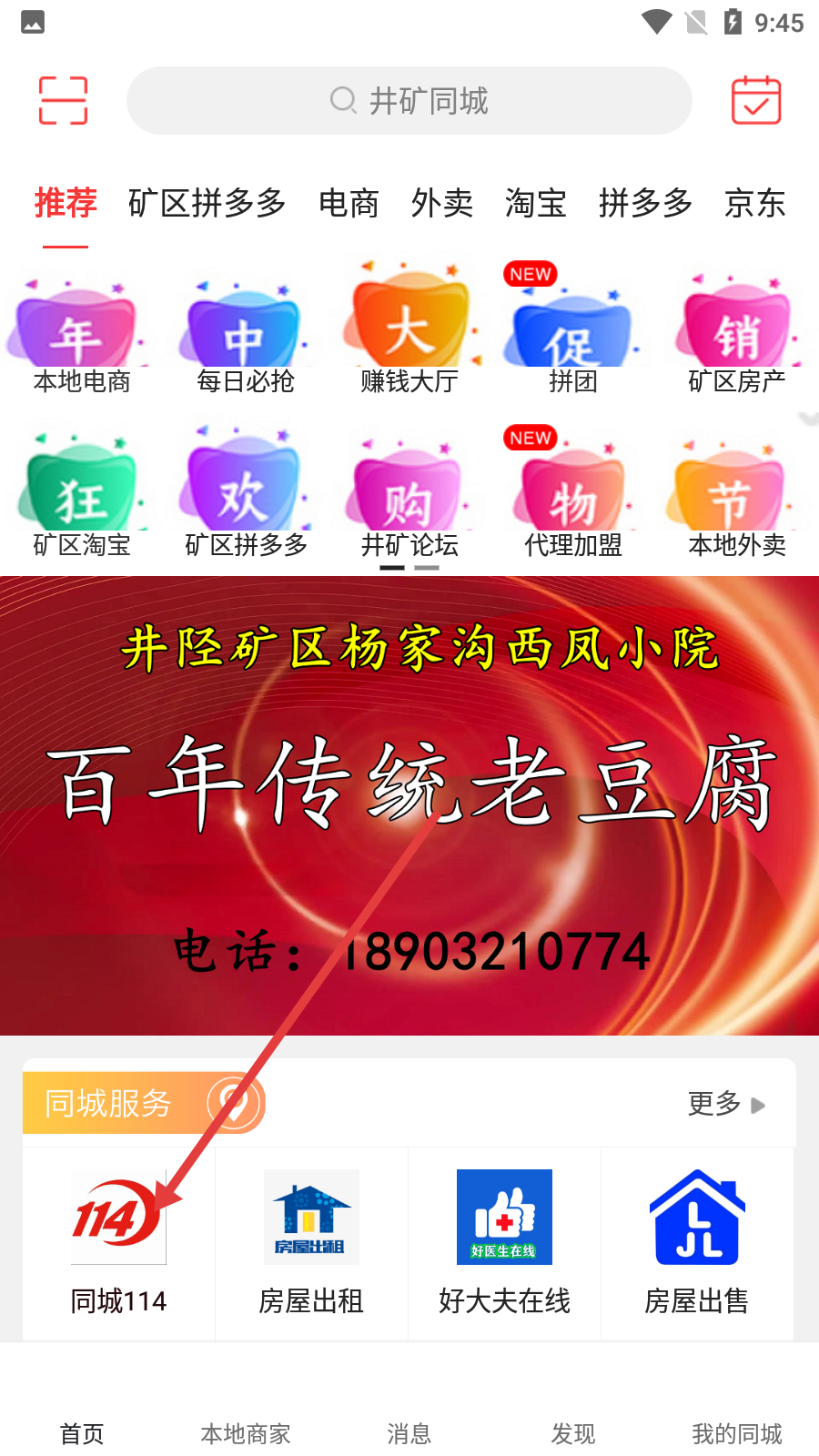Open the calendar check-in icon
The height and width of the screenshot is (1456, 819).
[756, 100]
